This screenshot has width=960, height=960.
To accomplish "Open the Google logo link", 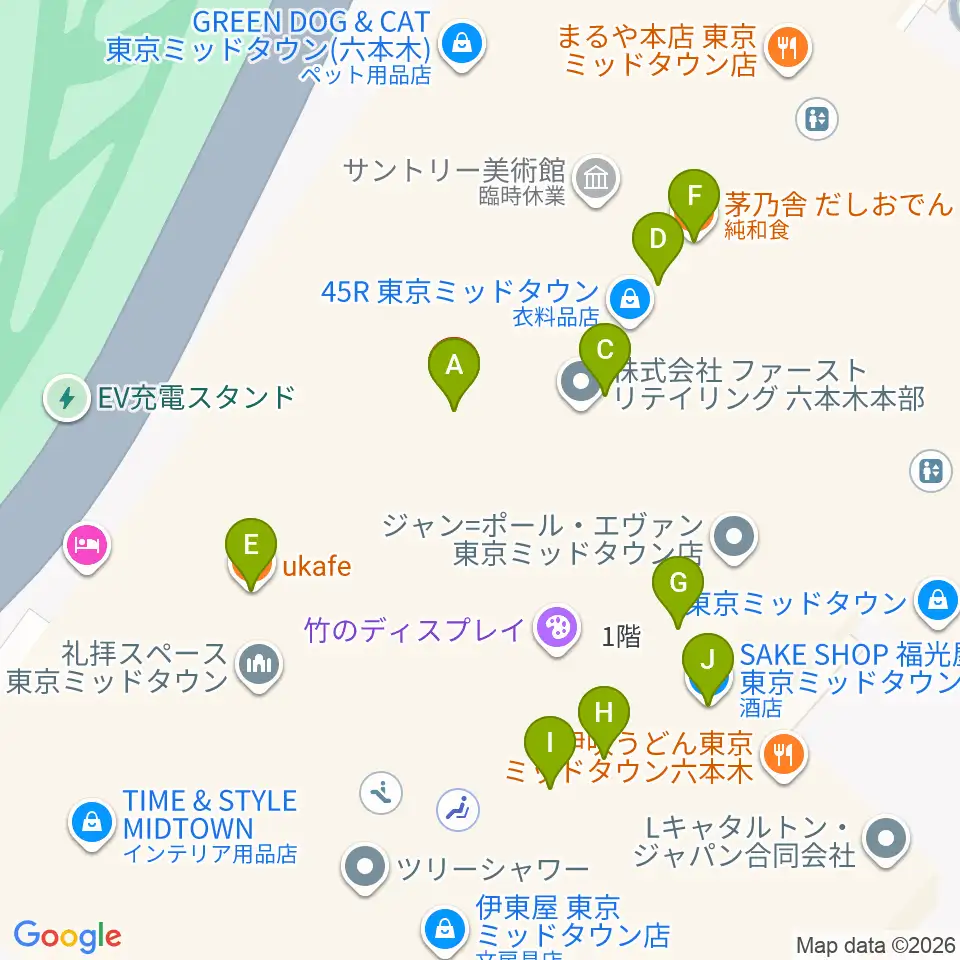I will point(67,936).
